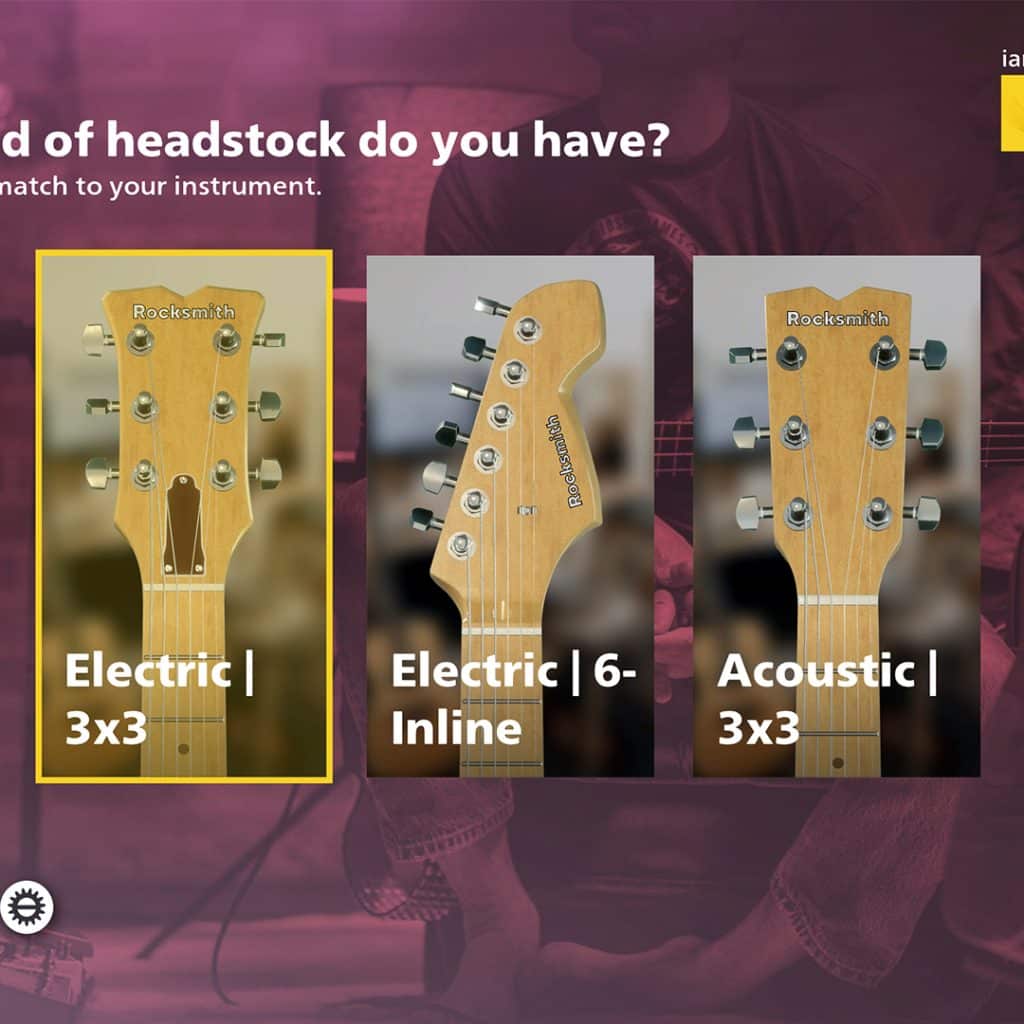Open the yellow profile tile
Screen dimensions: 1024x1024
[x=1012, y=113]
